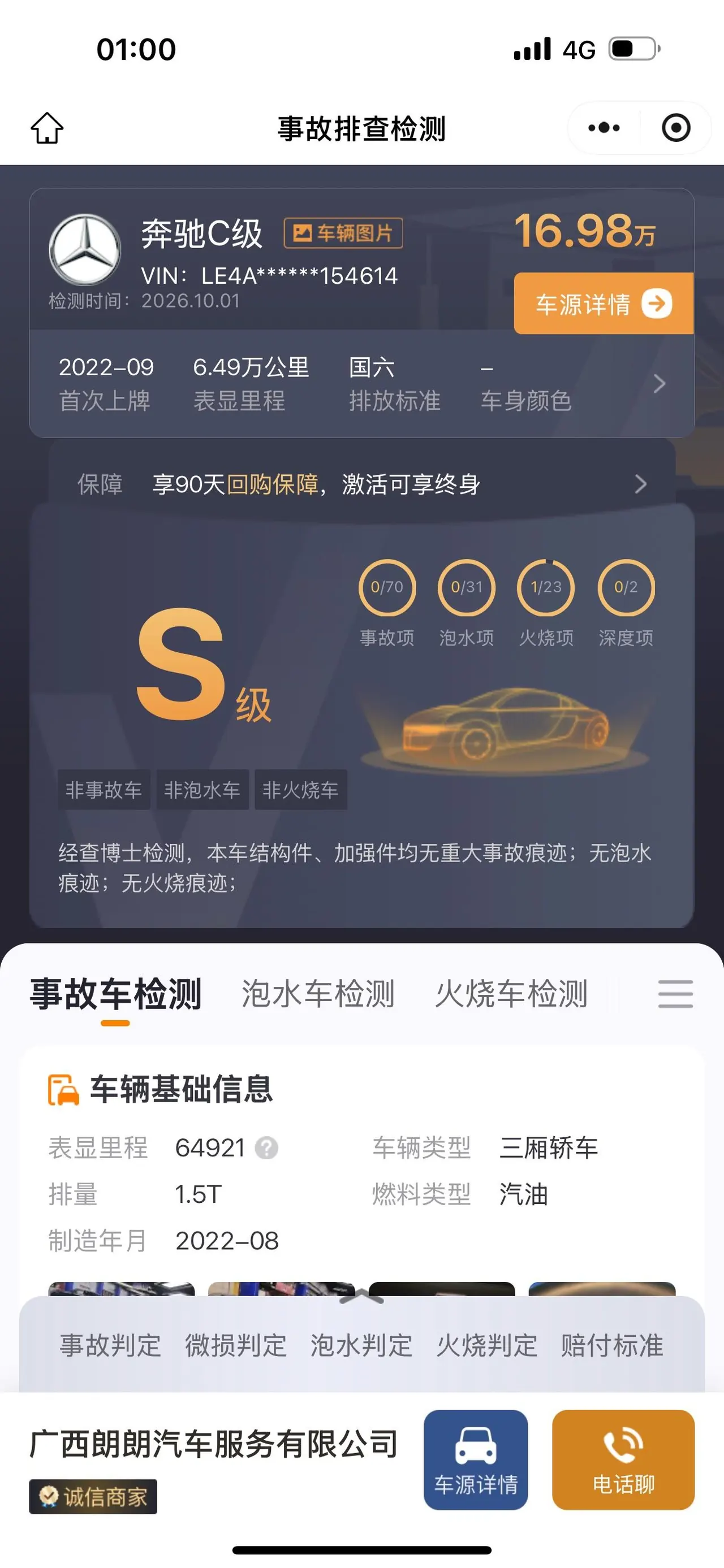724x1568 pixels.
Task: Open 微损判定 criteria
Action: coord(236,1345)
